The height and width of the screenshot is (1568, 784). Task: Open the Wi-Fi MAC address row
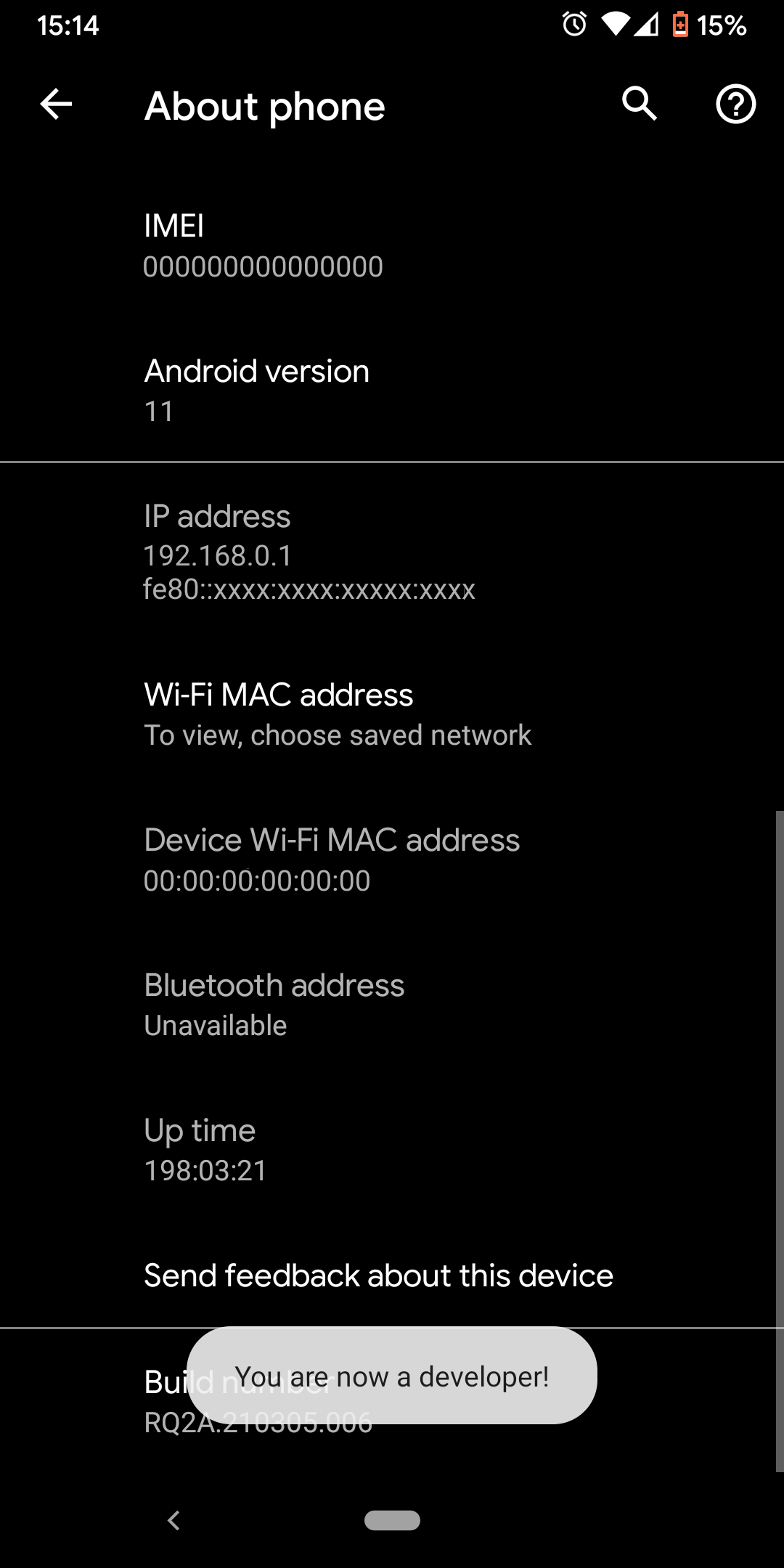coord(392,714)
